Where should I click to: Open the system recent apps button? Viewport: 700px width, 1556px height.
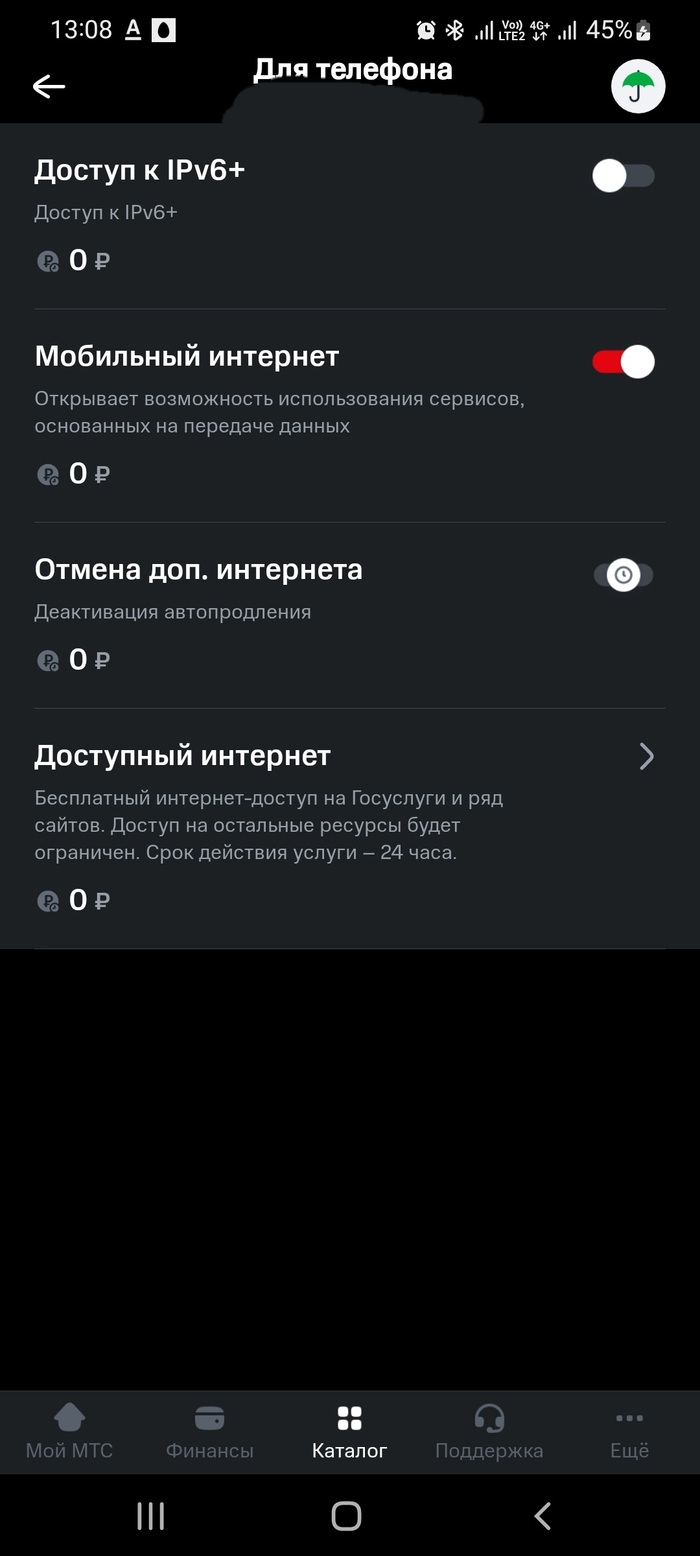pos(151,1516)
